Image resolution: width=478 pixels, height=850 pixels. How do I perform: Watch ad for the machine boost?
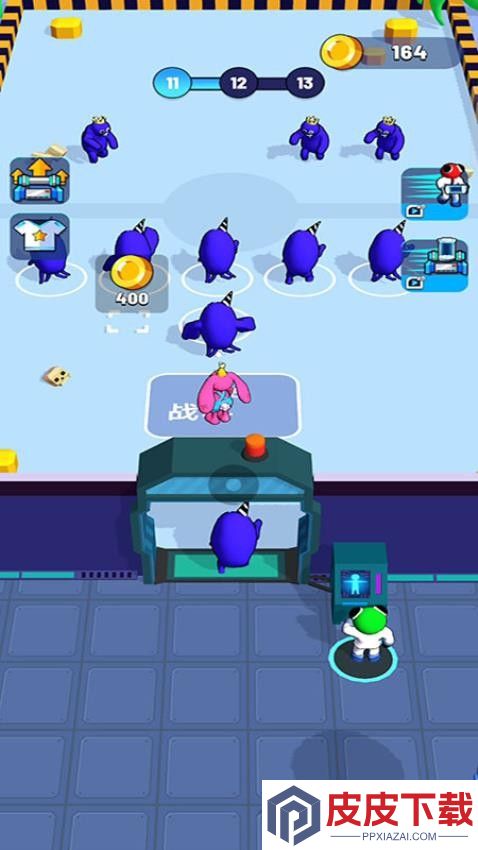(x=435, y=265)
